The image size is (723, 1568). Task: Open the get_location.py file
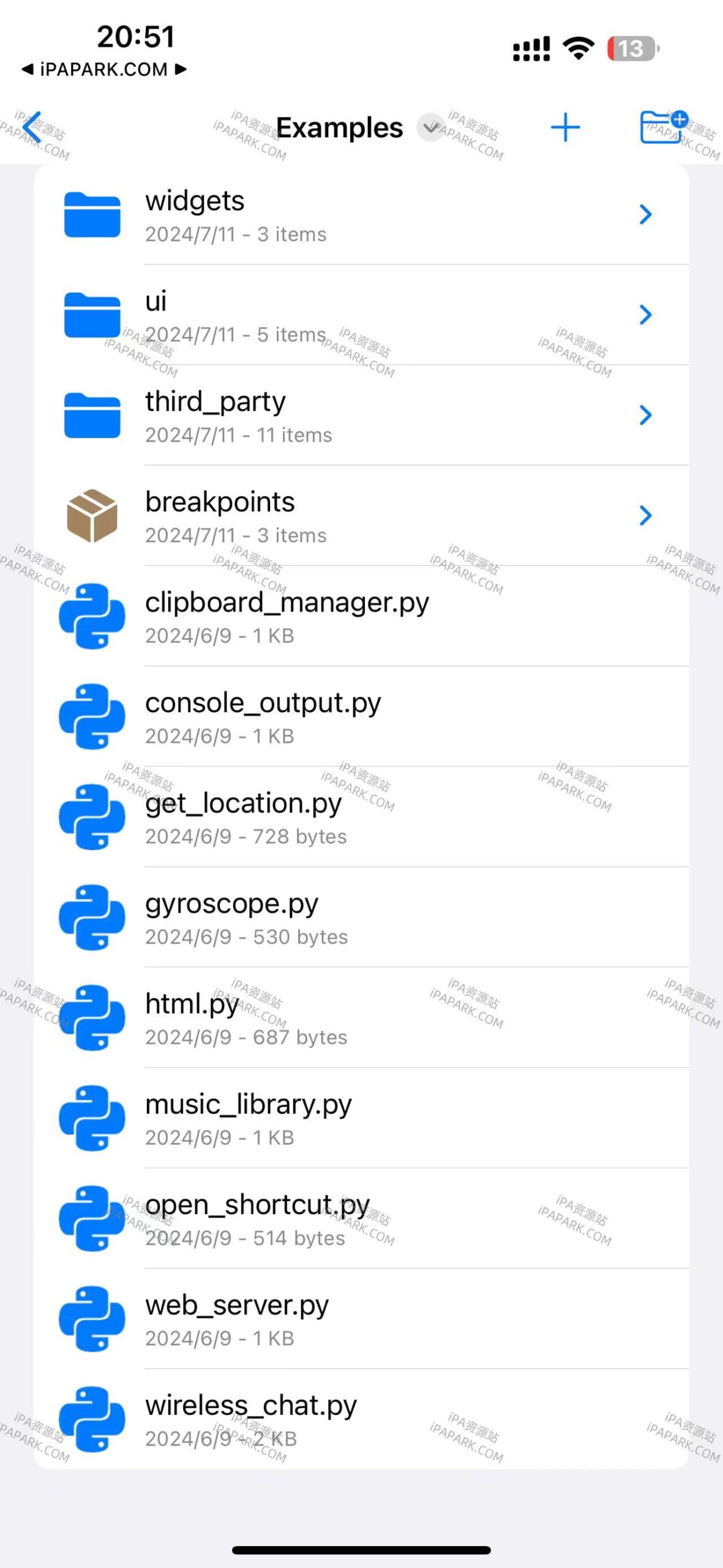pyautogui.click(x=361, y=817)
